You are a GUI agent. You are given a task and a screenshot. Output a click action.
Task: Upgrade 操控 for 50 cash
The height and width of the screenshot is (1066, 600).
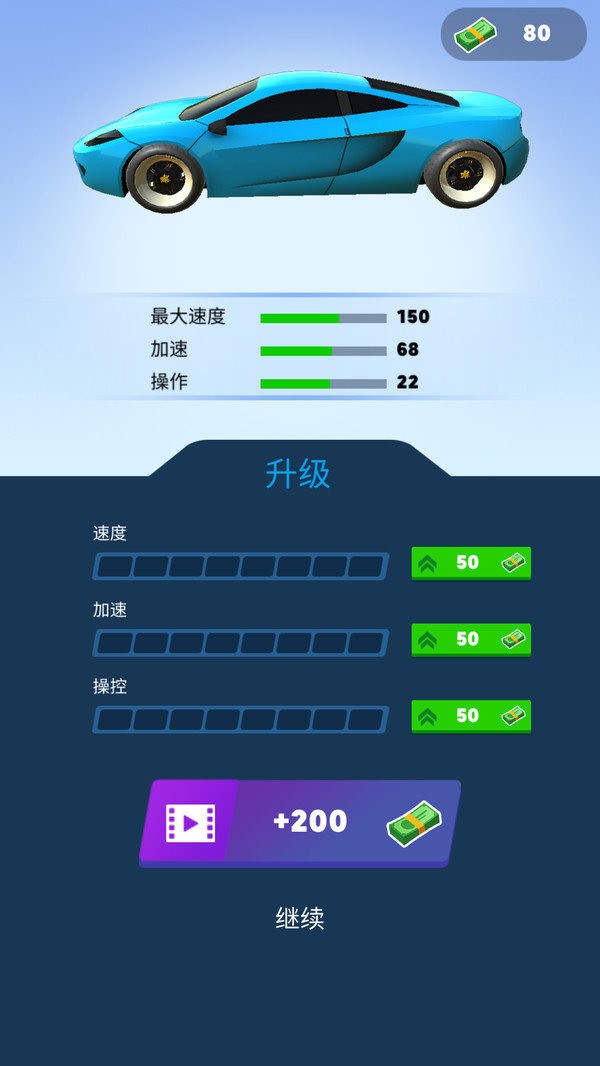click(470, 716)
